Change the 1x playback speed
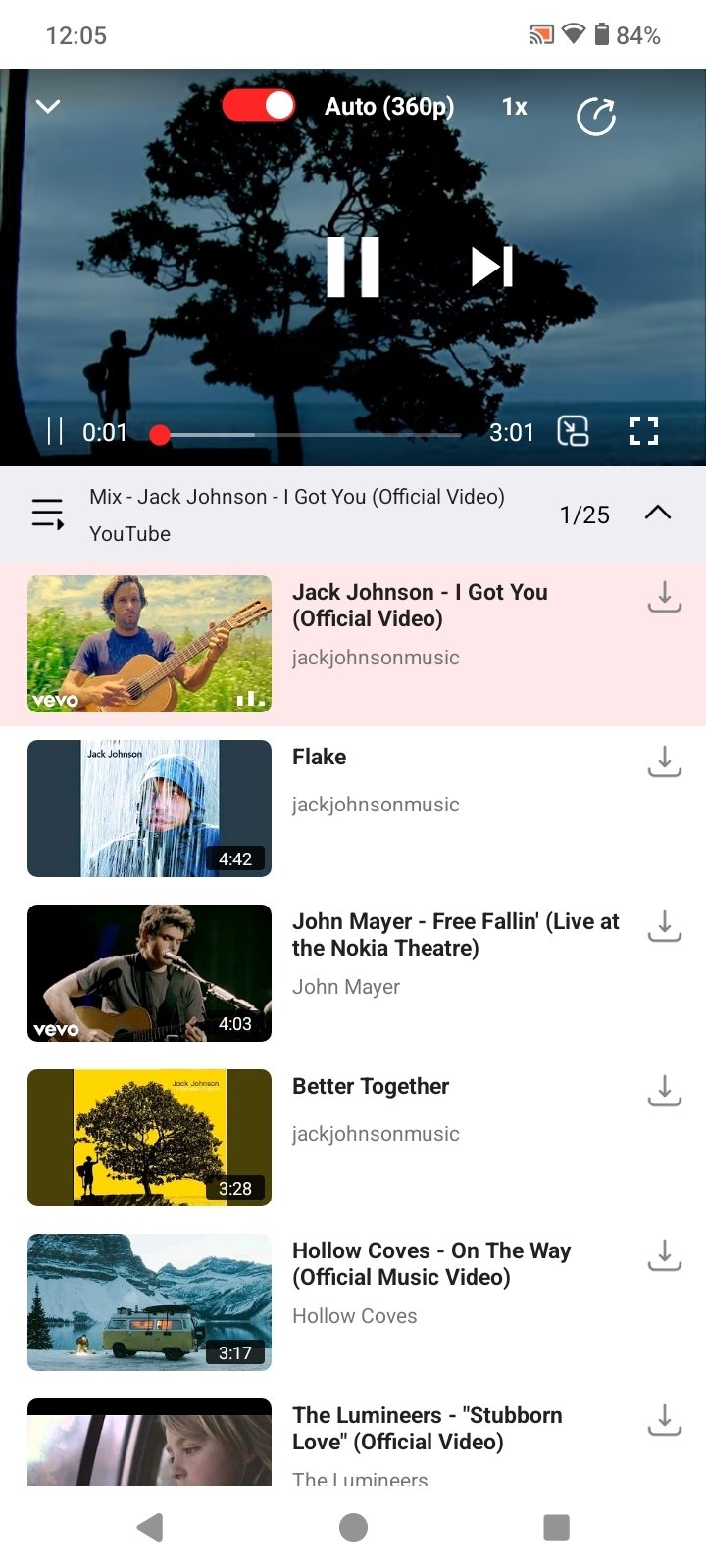This screenshot has height=1568, width=706. (x=515, y=107)
